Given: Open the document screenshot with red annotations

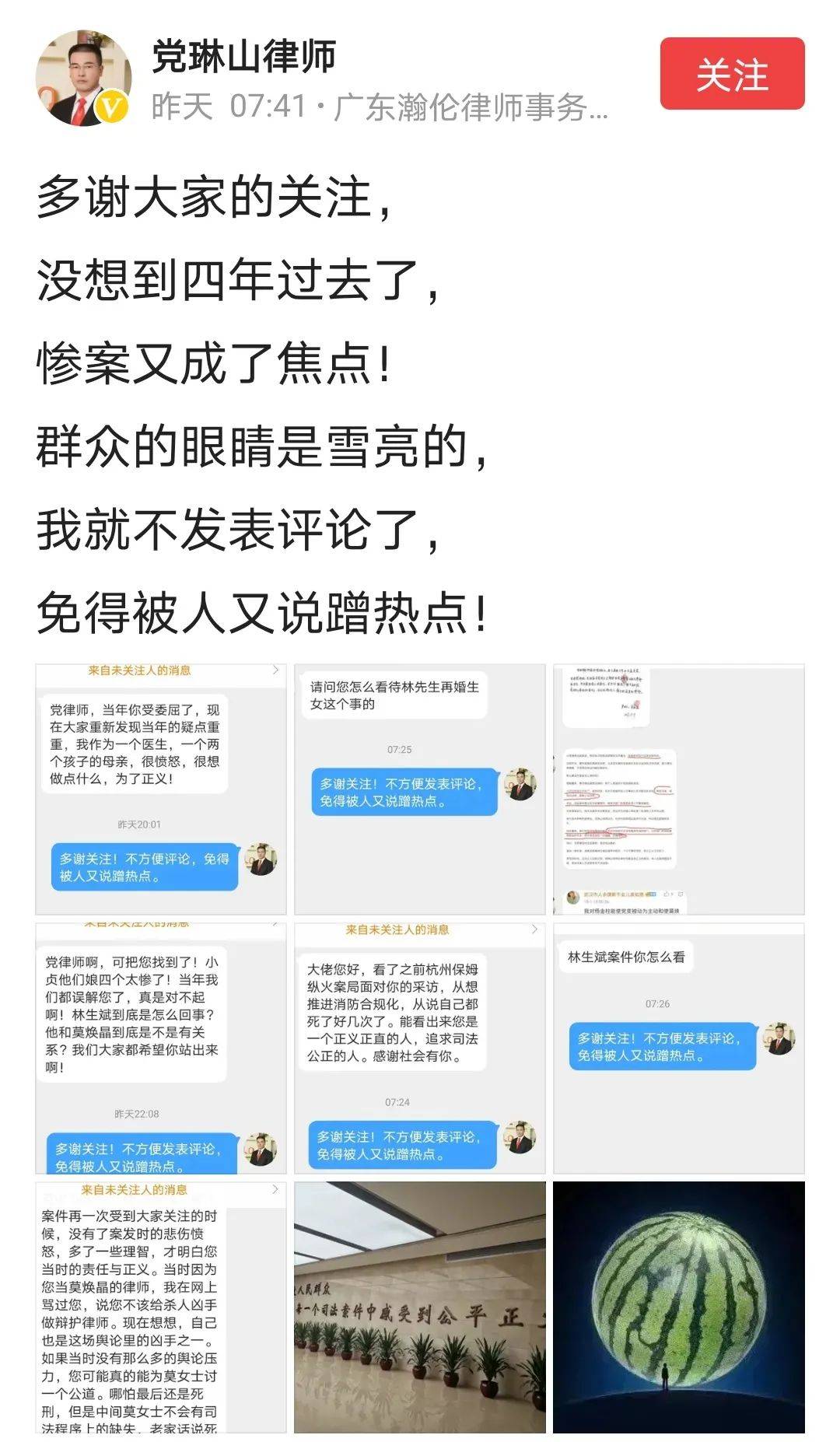Looking at the screenshot, I should (x=678, y=789).
